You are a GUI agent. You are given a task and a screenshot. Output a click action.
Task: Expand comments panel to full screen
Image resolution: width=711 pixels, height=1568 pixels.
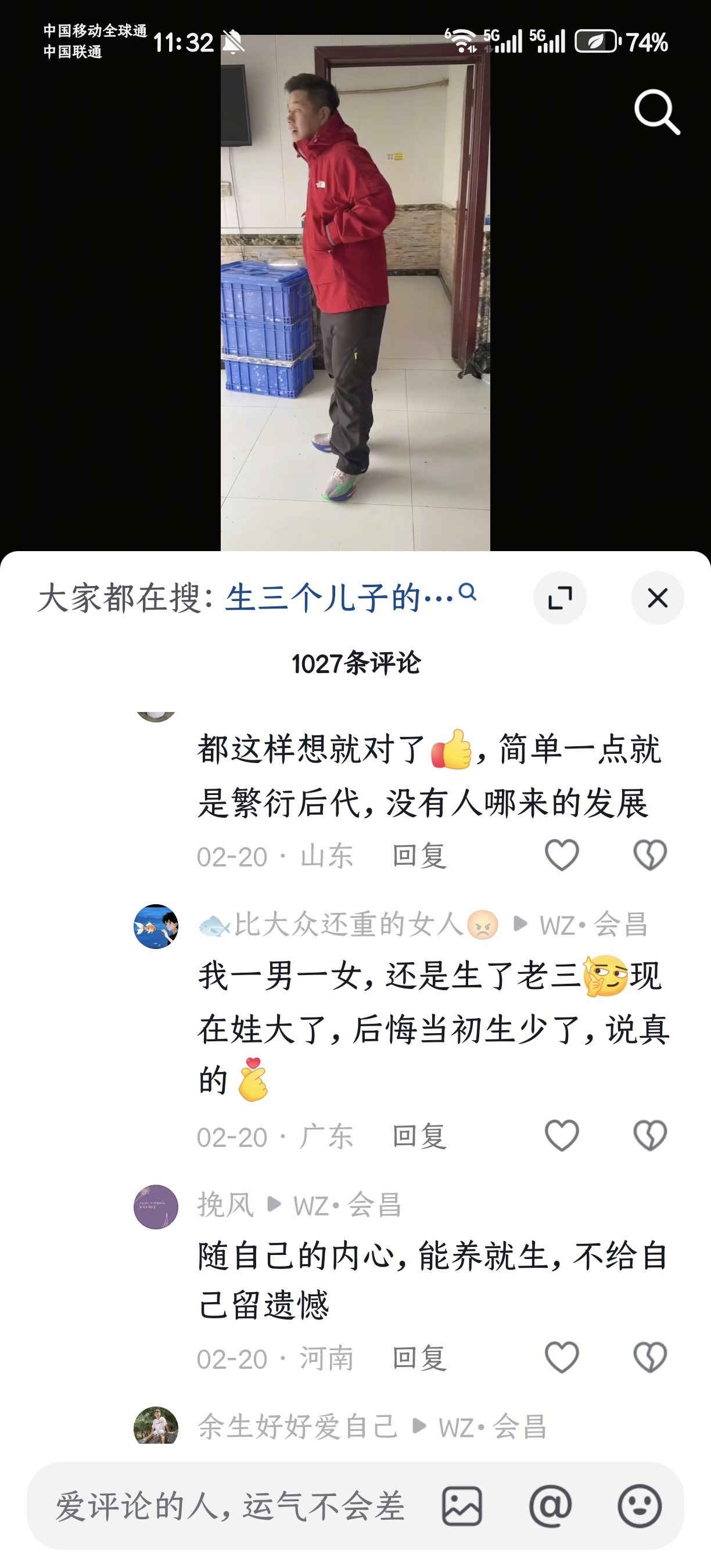click(560, 598)
